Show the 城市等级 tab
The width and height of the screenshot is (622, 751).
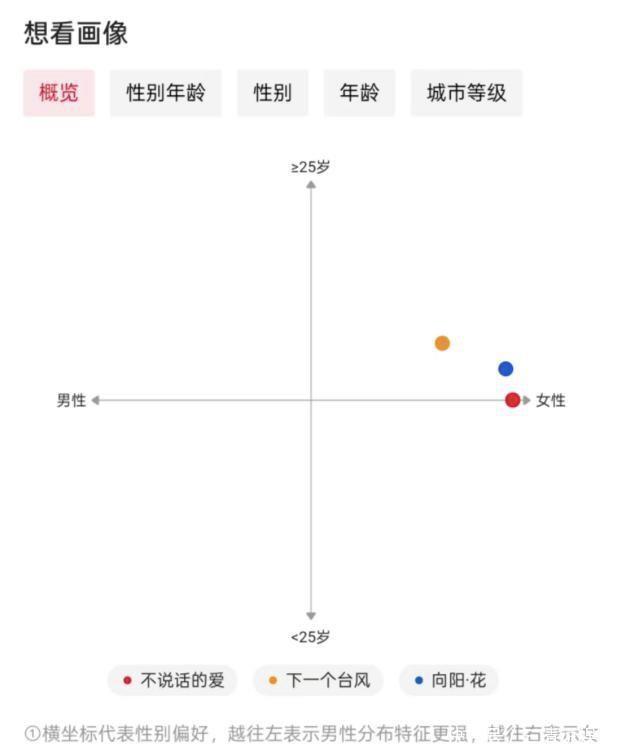point(466,93)
